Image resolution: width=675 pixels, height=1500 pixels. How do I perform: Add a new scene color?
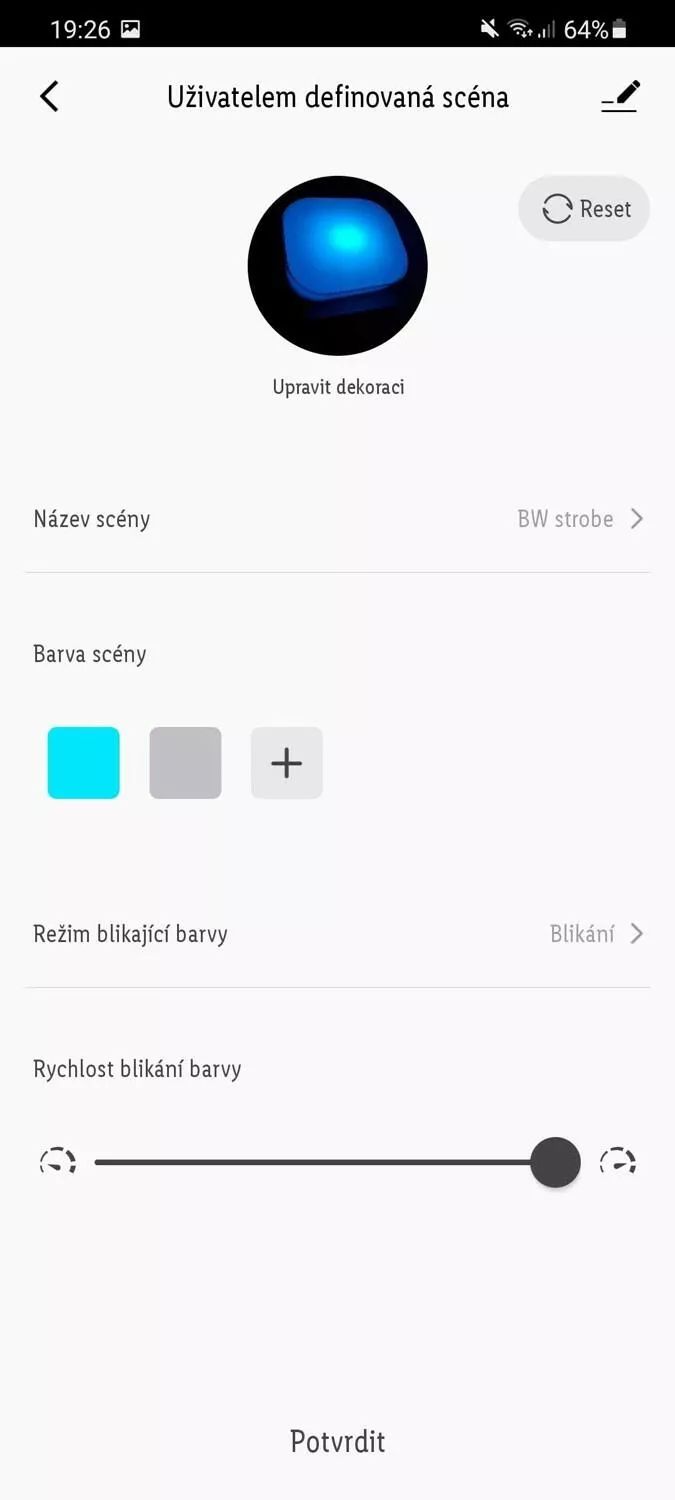287,763
